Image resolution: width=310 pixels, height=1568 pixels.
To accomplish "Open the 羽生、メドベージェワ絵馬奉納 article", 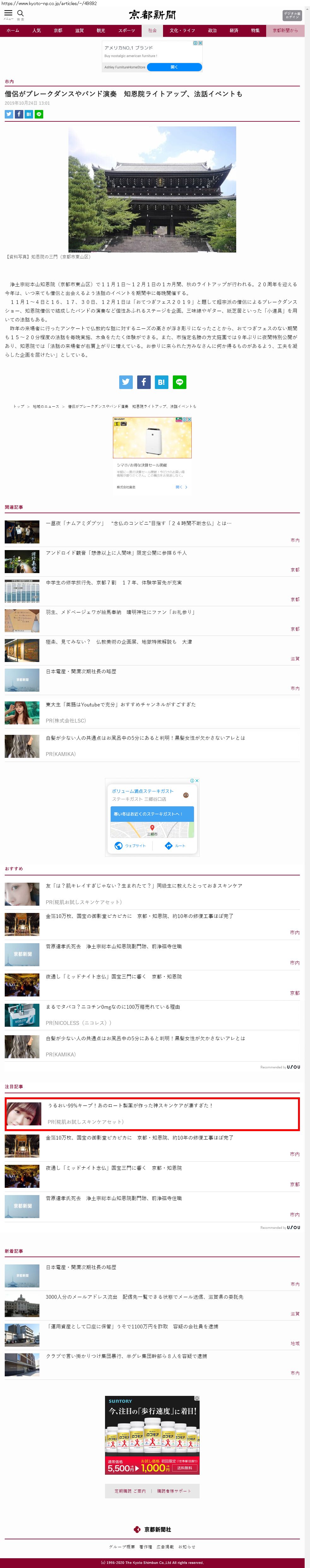I will tap(120, 612).
